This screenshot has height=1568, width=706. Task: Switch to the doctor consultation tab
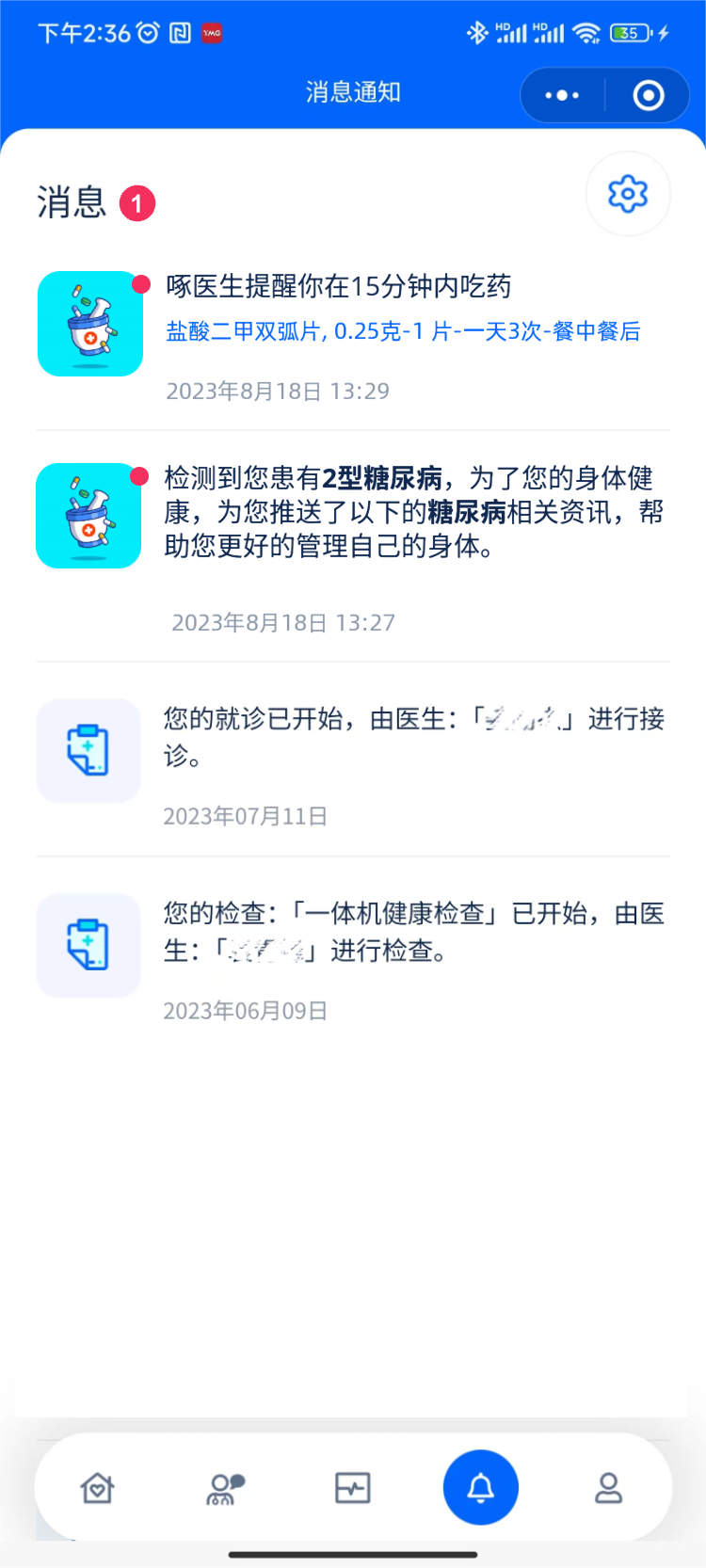coord(225,1488)
